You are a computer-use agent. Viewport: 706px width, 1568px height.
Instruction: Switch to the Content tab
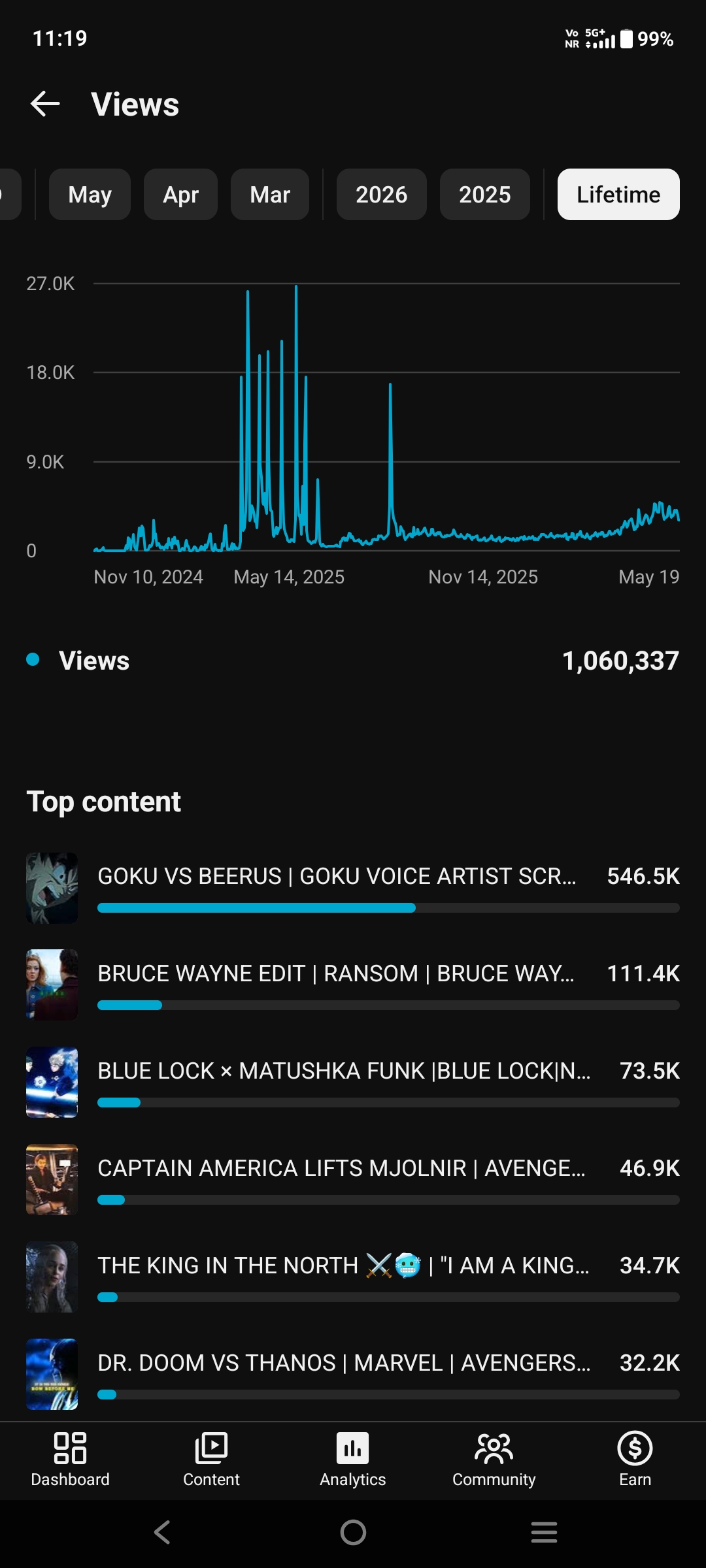point(212,1461)
